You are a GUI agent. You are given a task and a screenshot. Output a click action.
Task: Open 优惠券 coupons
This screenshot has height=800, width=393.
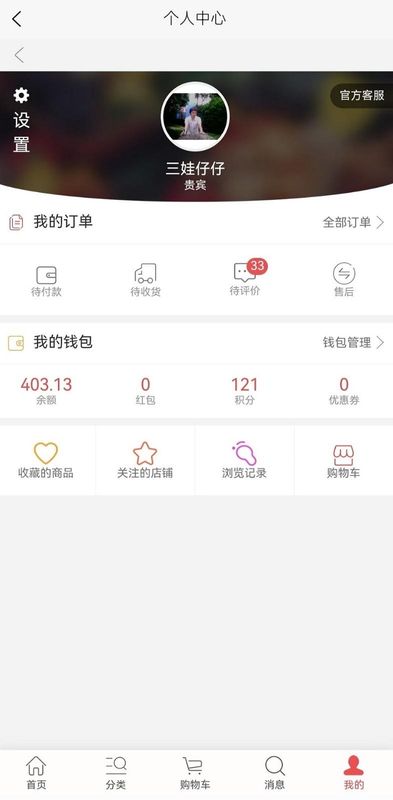[344, 391]
